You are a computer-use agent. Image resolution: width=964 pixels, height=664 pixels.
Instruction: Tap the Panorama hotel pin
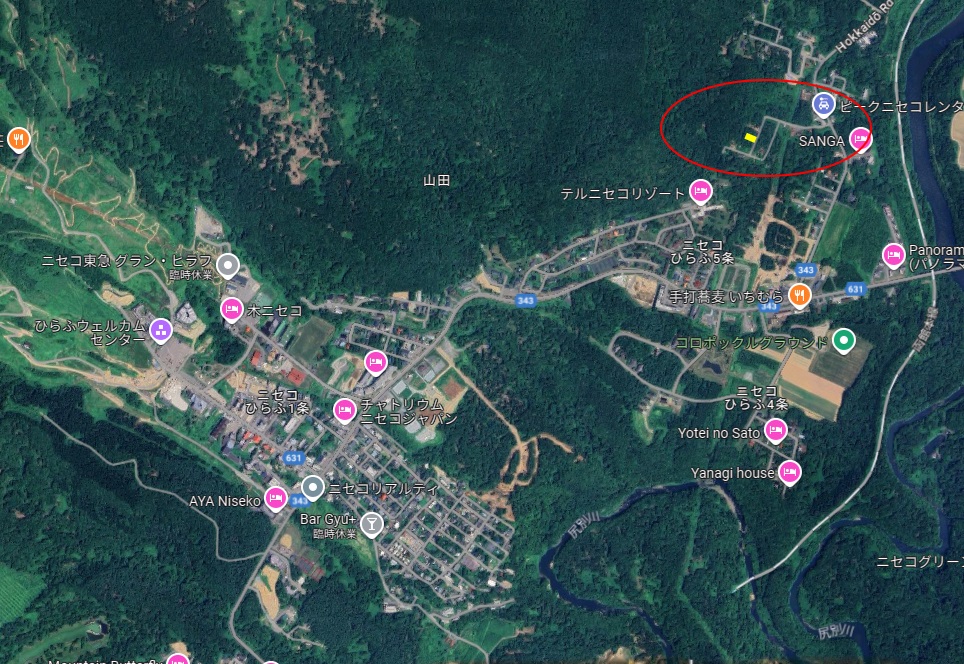[893, 255]
